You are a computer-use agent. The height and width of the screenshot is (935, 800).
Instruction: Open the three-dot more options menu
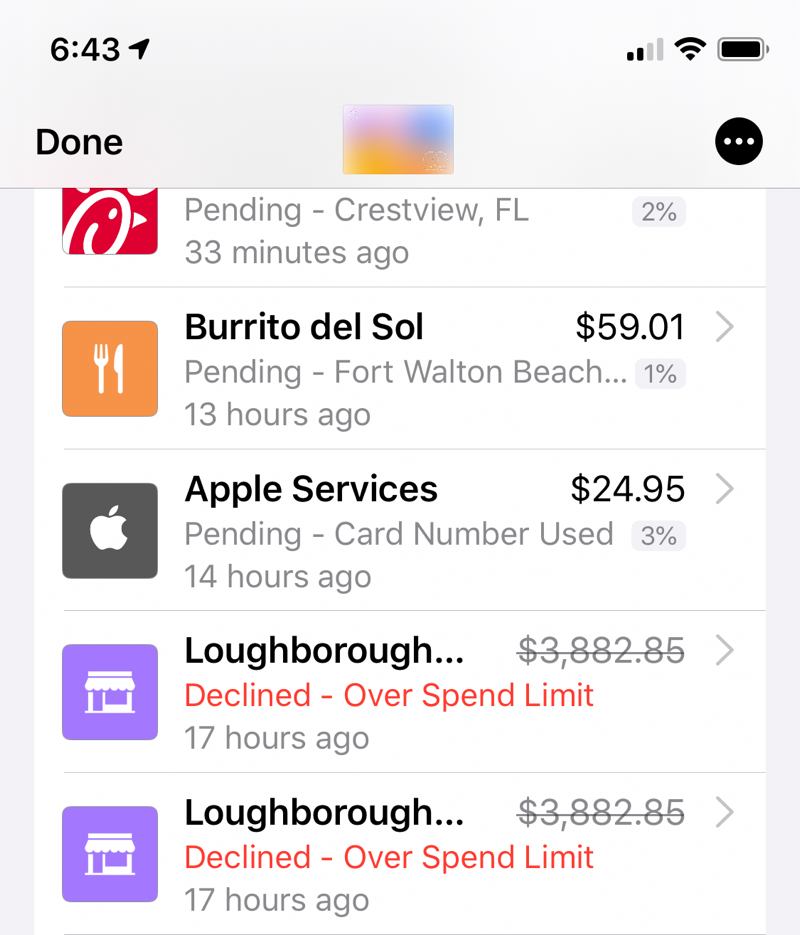tap(739, 141)
